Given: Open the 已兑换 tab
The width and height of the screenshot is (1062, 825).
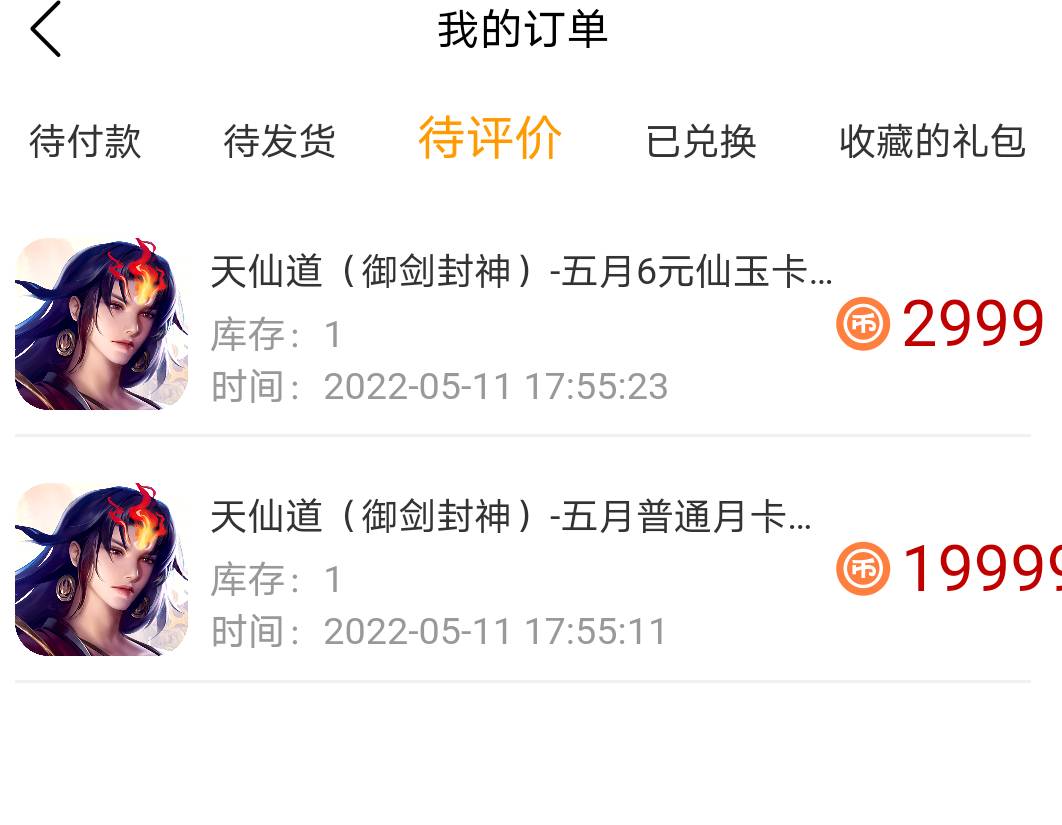Looking at the screenshot, I should click(x=701, y=141).
